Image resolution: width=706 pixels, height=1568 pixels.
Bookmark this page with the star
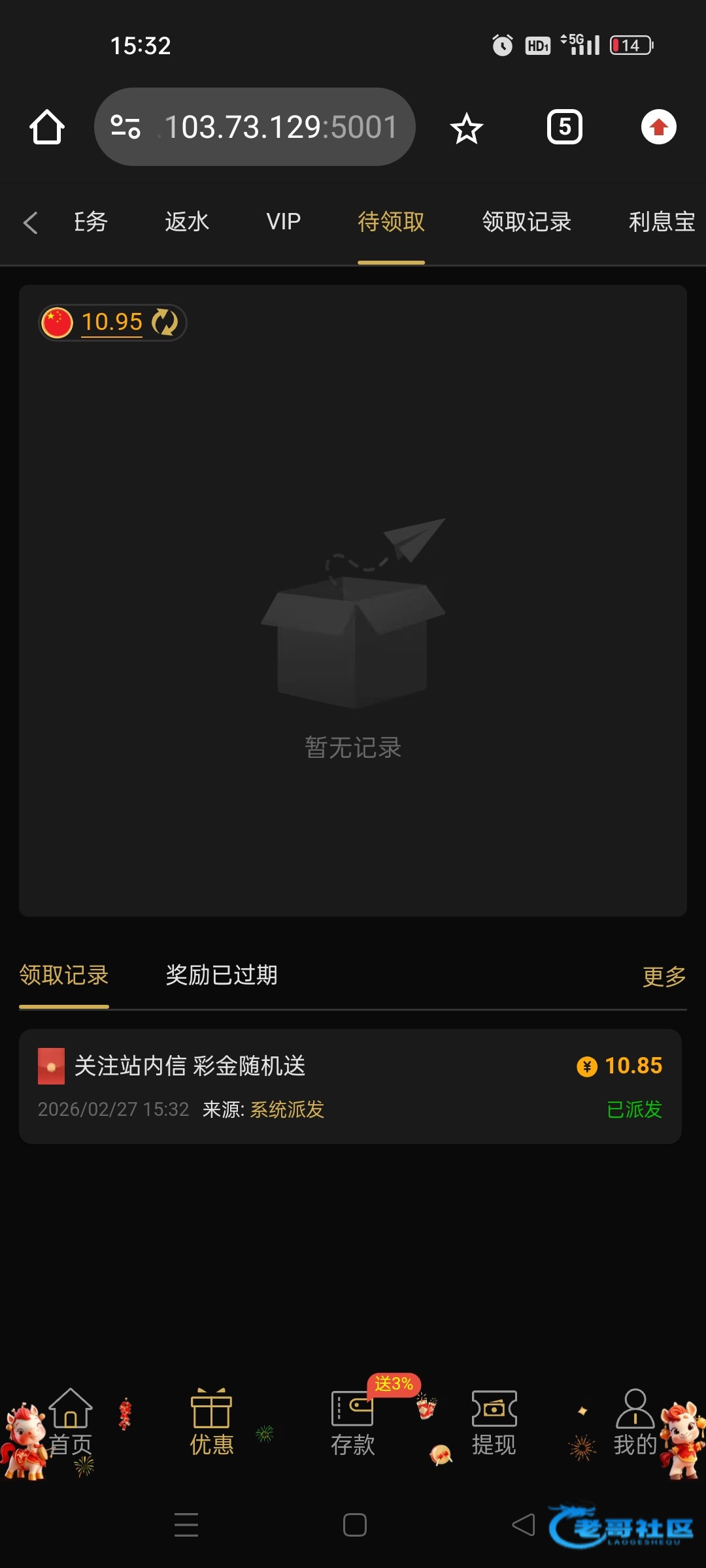tap(466, 128)
